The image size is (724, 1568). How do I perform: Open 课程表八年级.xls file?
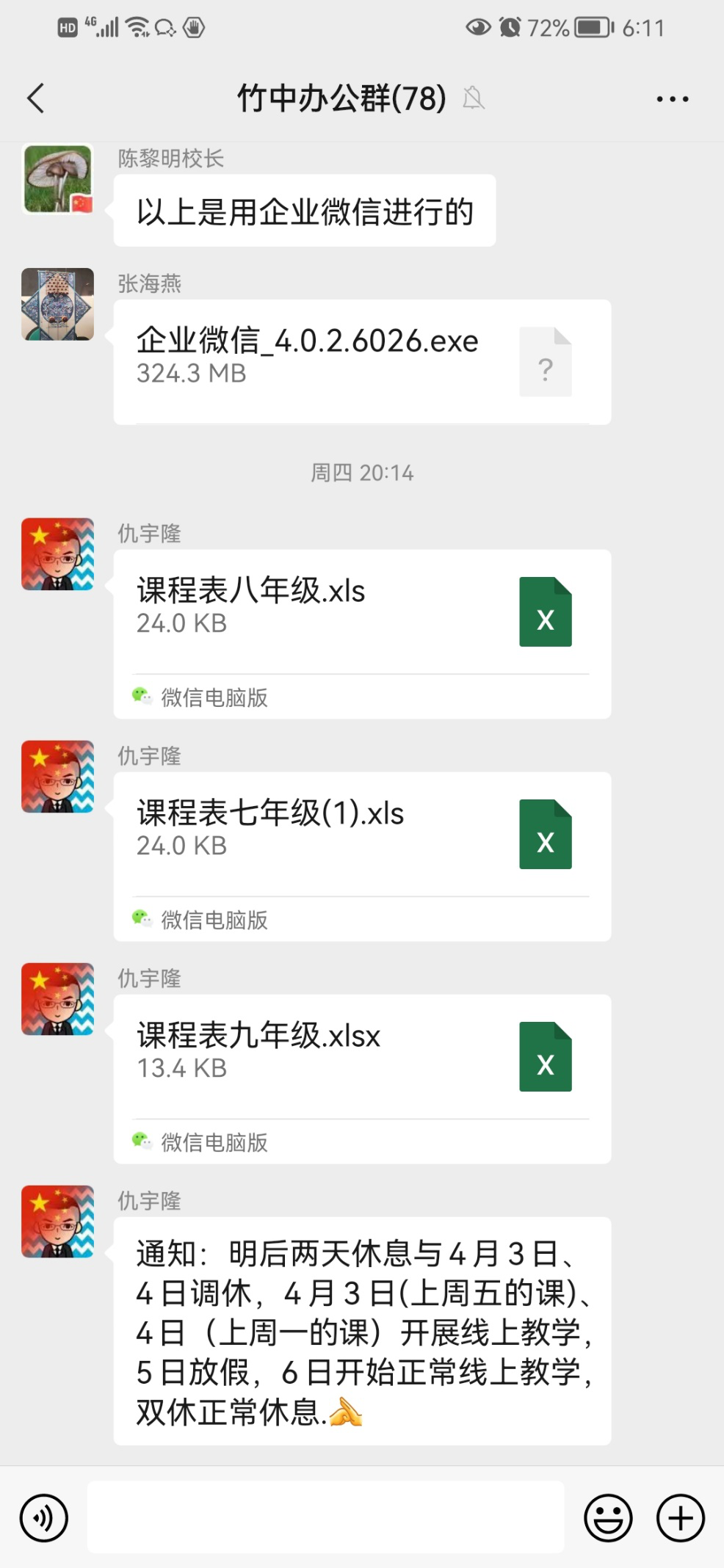click(x=361, y=611)
